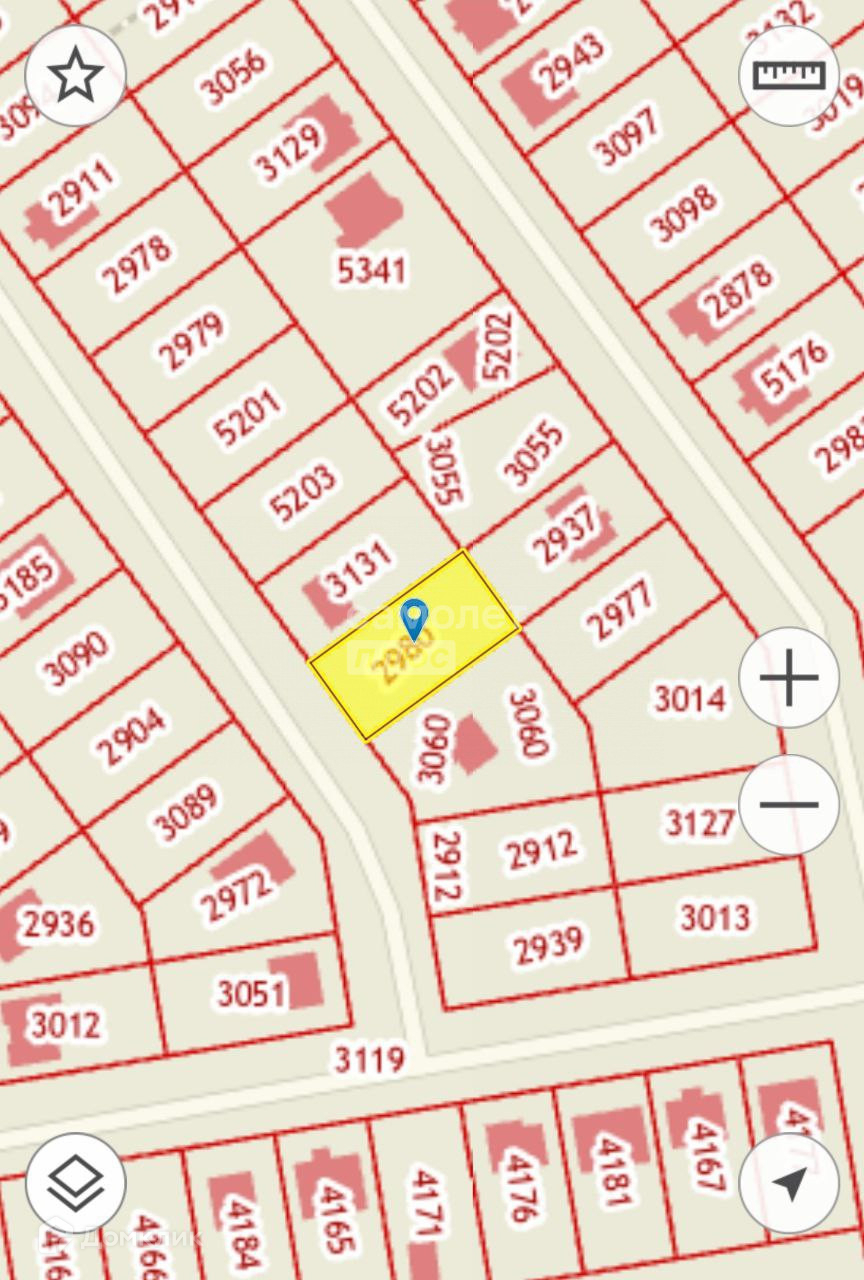Viewport: 864px width, 1280px height.
Task: Zoom in with the plus button
Action: (x=789, y=678)
